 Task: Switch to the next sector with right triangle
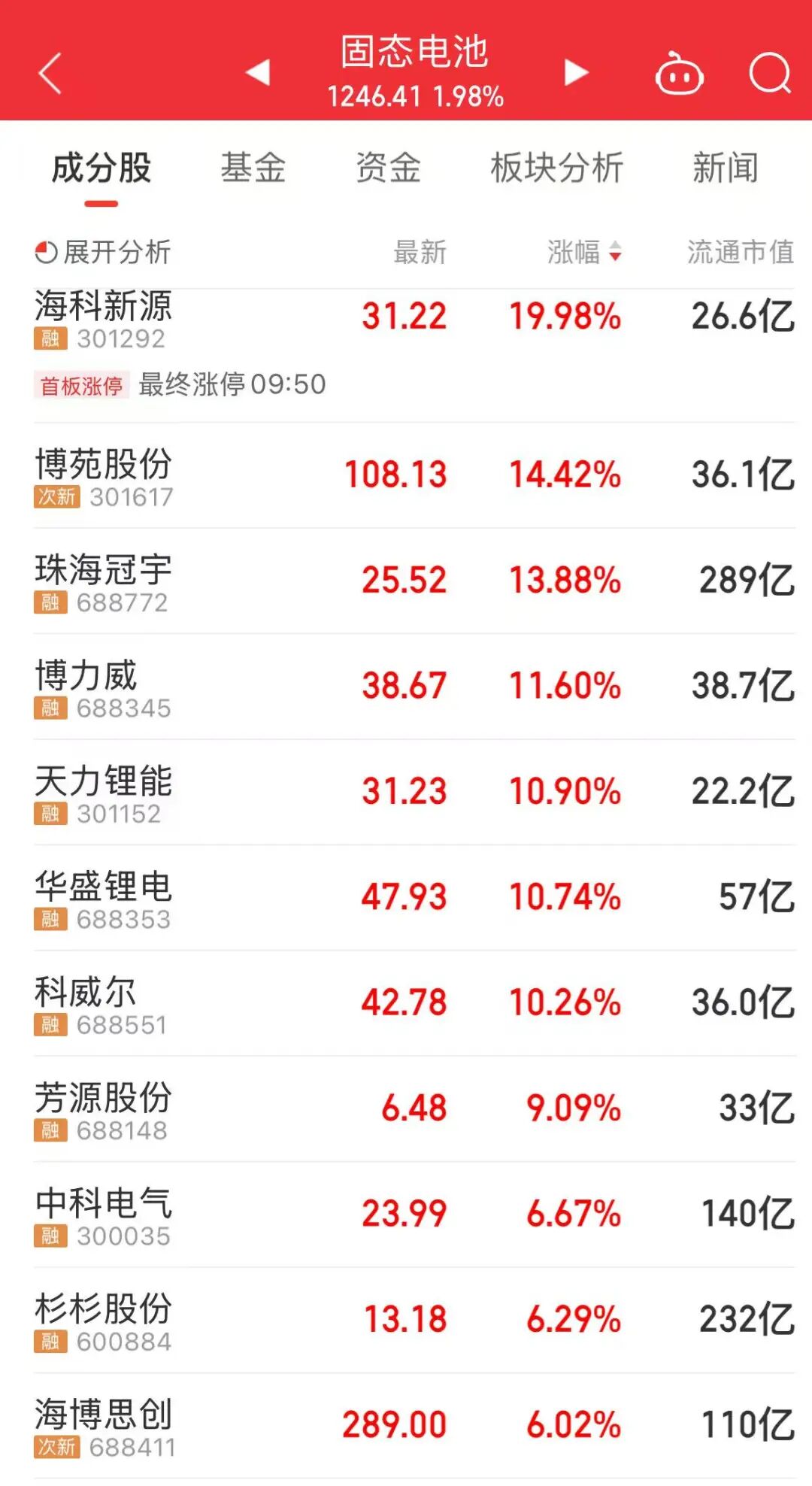(576, 73)
